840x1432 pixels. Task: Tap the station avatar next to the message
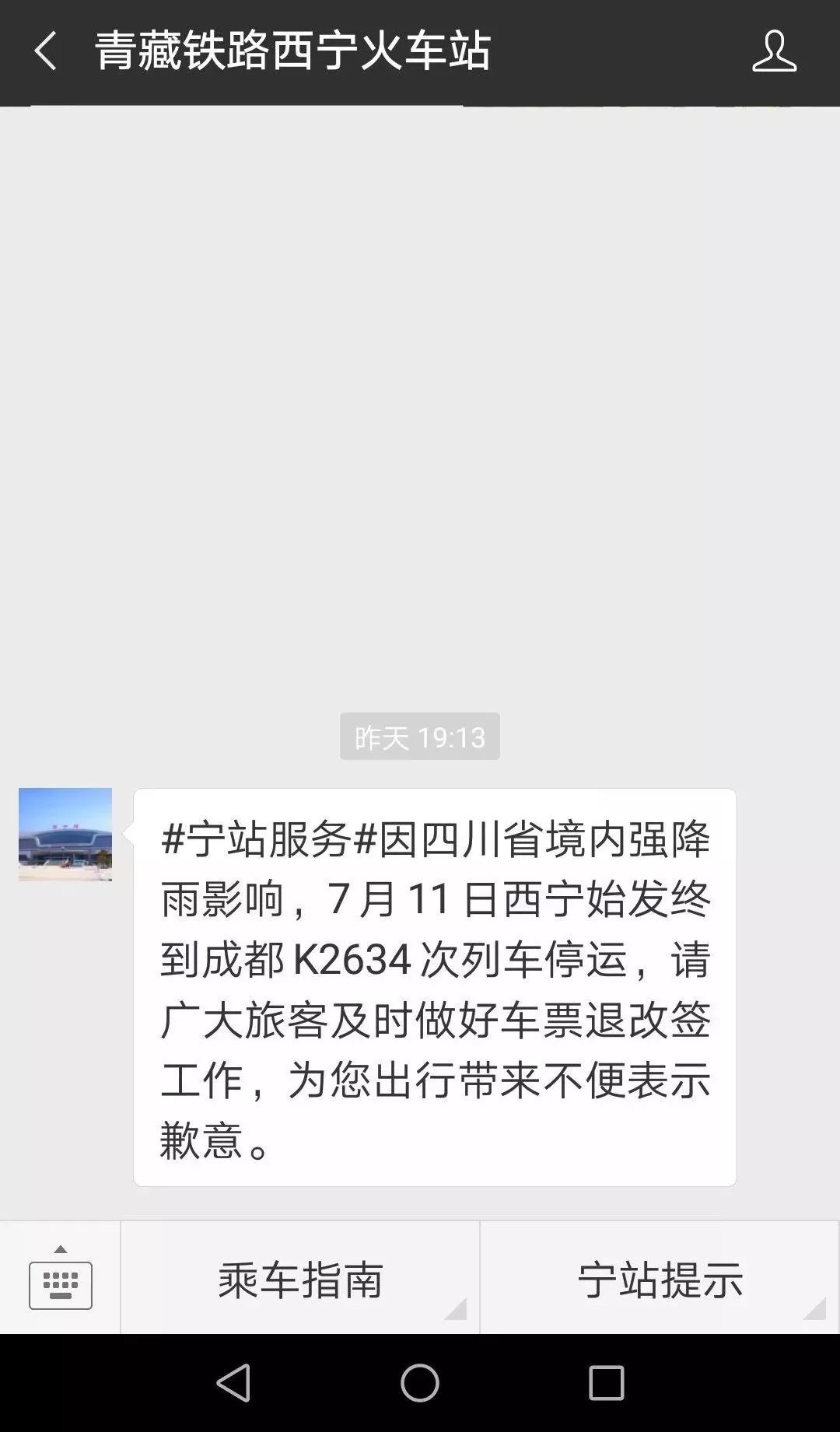tap(65, 834)
